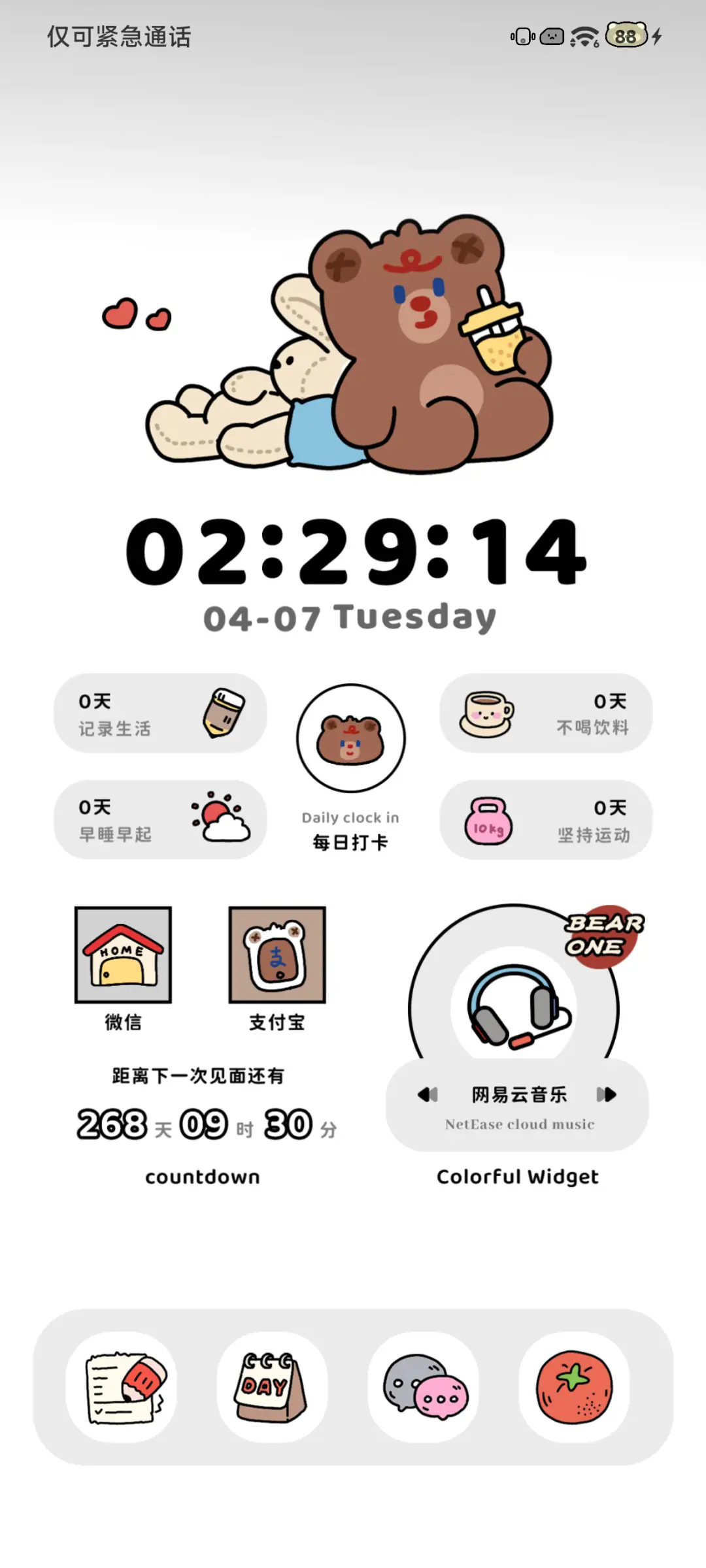Tap the bear face in the Daily clock in circle
Screen dimensions: 706x1568
point(350,738)
